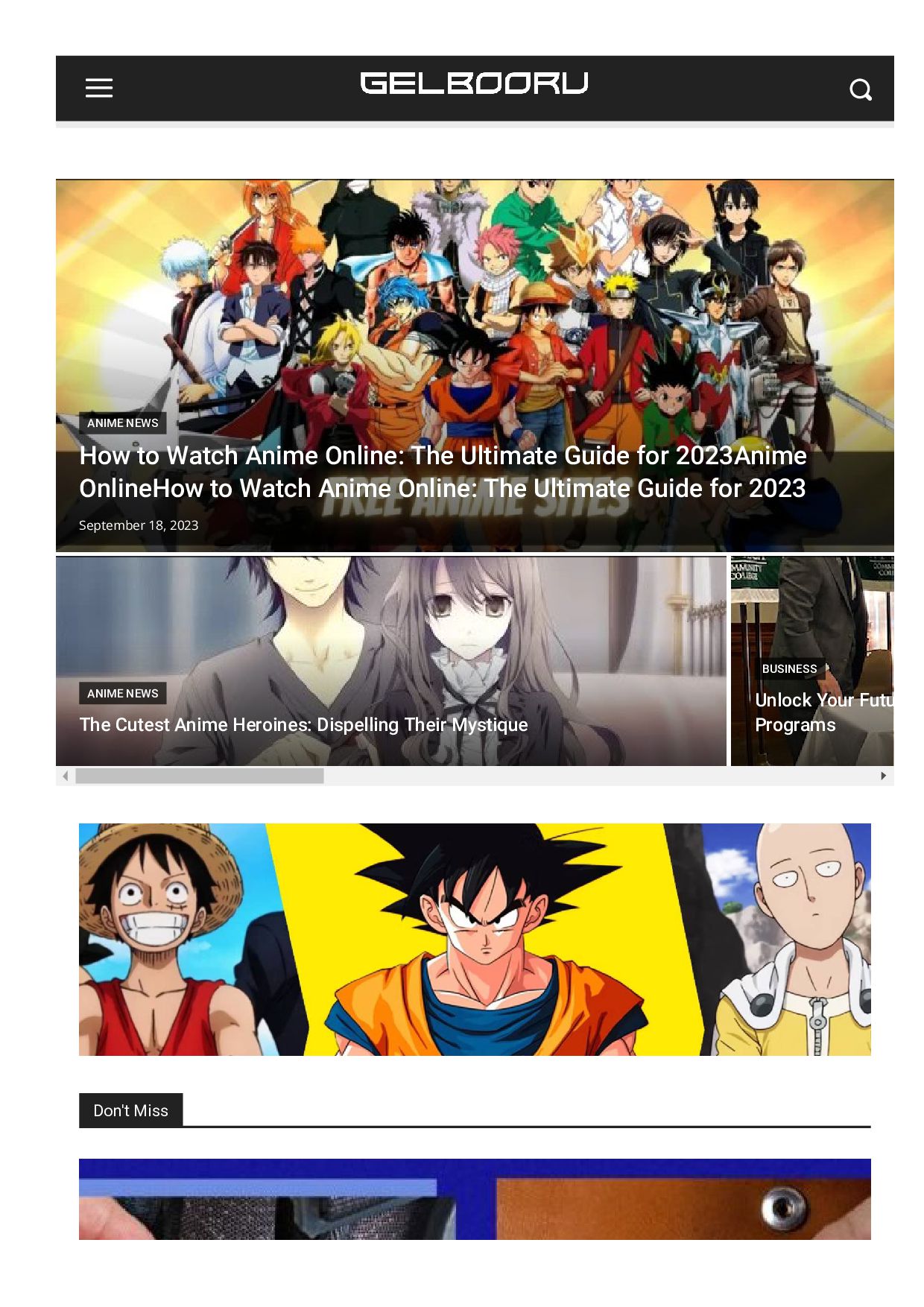Image resolution: width=924 pixels, height=1307 pixels.
Task: Tap the Gelbooru site logo
Action: [x=474, y=83]
